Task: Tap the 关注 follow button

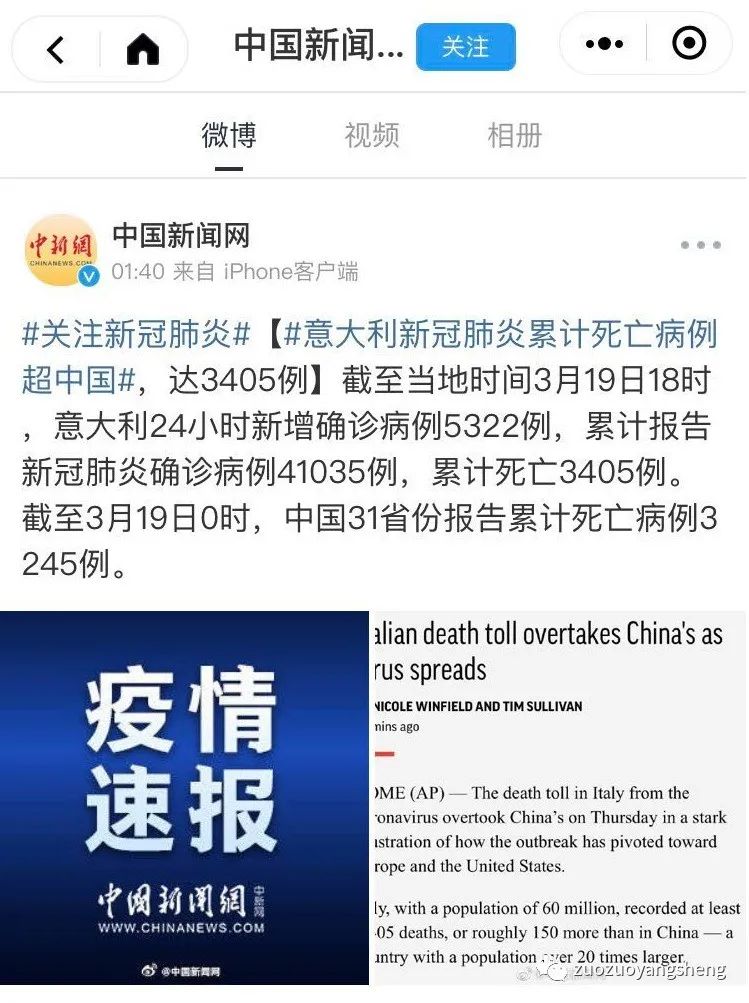Action: click(467, 46)
